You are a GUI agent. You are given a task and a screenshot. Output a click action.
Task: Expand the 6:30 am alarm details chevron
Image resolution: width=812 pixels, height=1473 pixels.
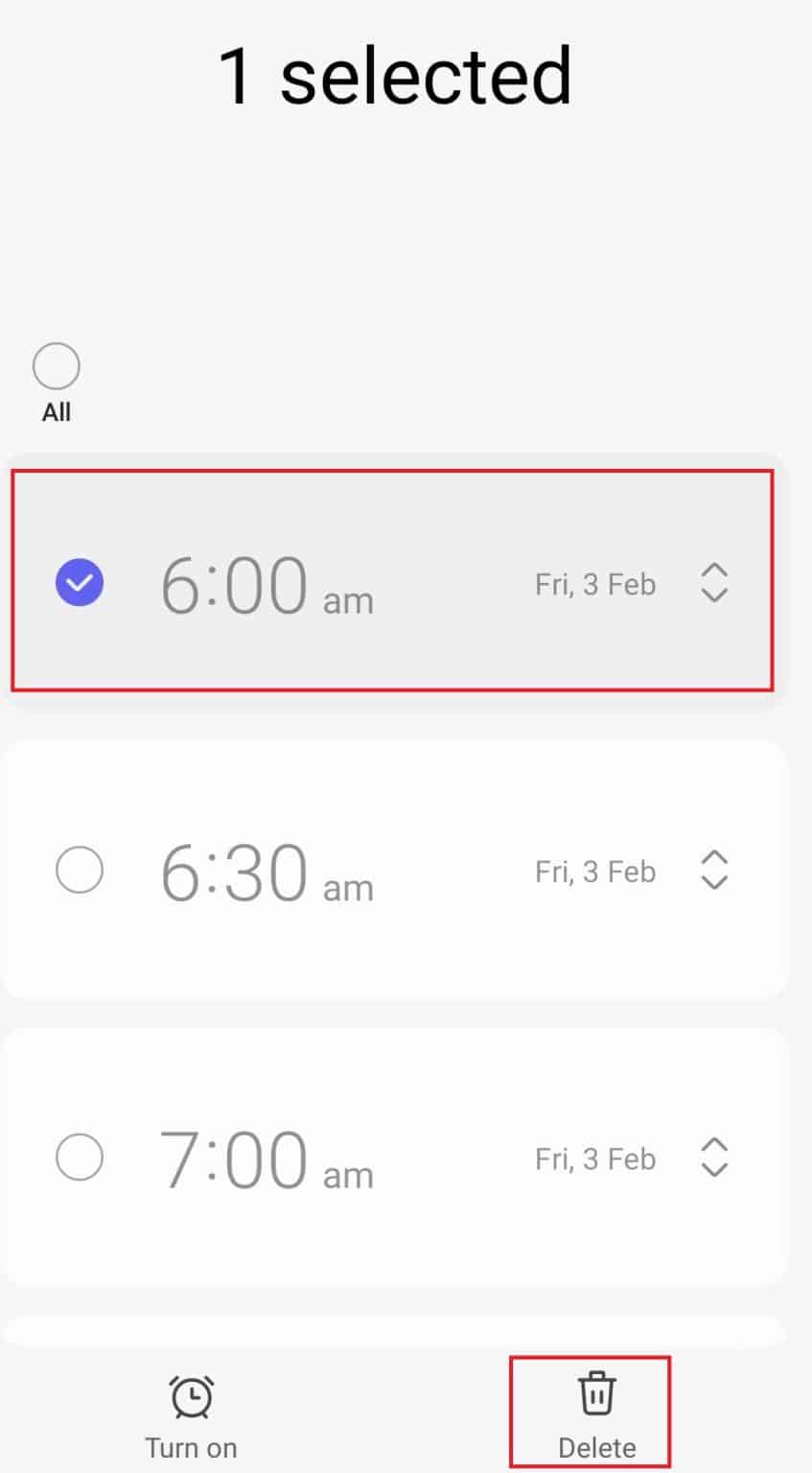713,869
